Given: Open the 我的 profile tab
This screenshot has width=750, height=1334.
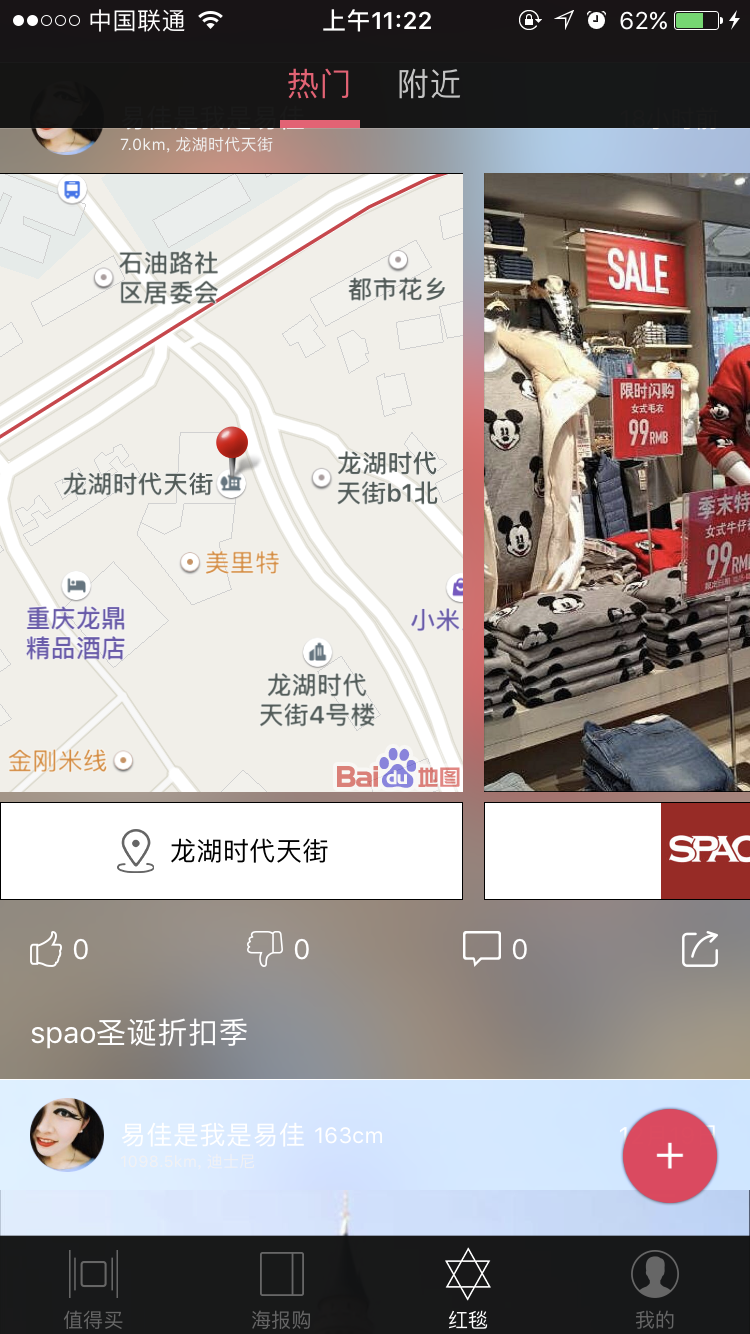Looking at the screenshot, I should (x=655, y=1288).
